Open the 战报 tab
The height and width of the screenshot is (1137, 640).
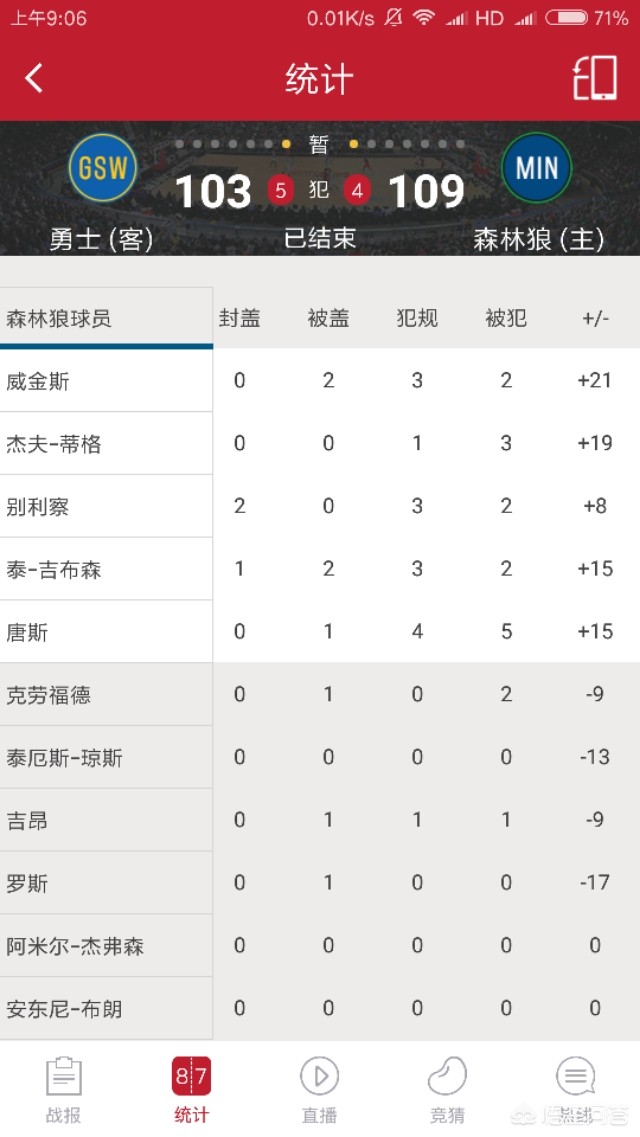[x=64, y=1090]
